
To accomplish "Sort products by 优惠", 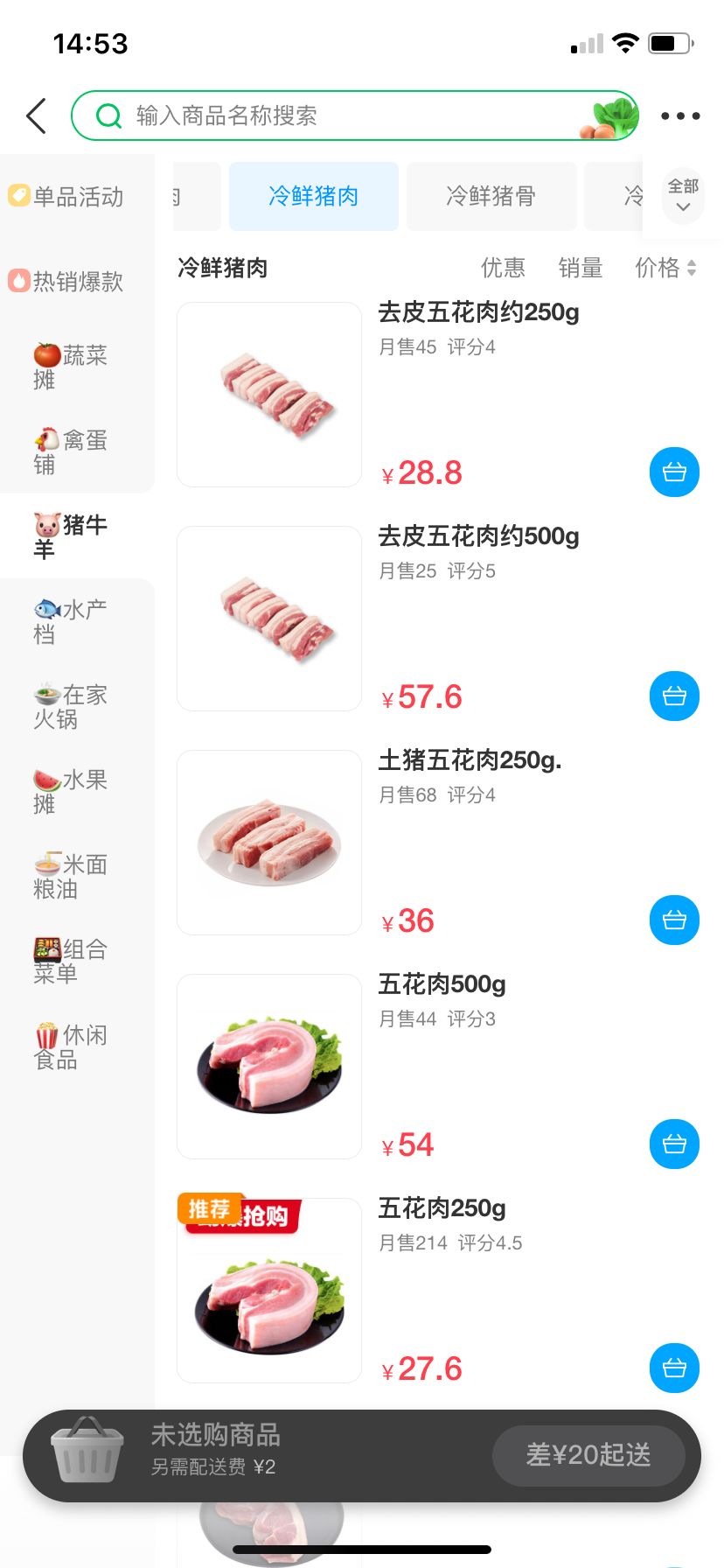I will [503, 268].
